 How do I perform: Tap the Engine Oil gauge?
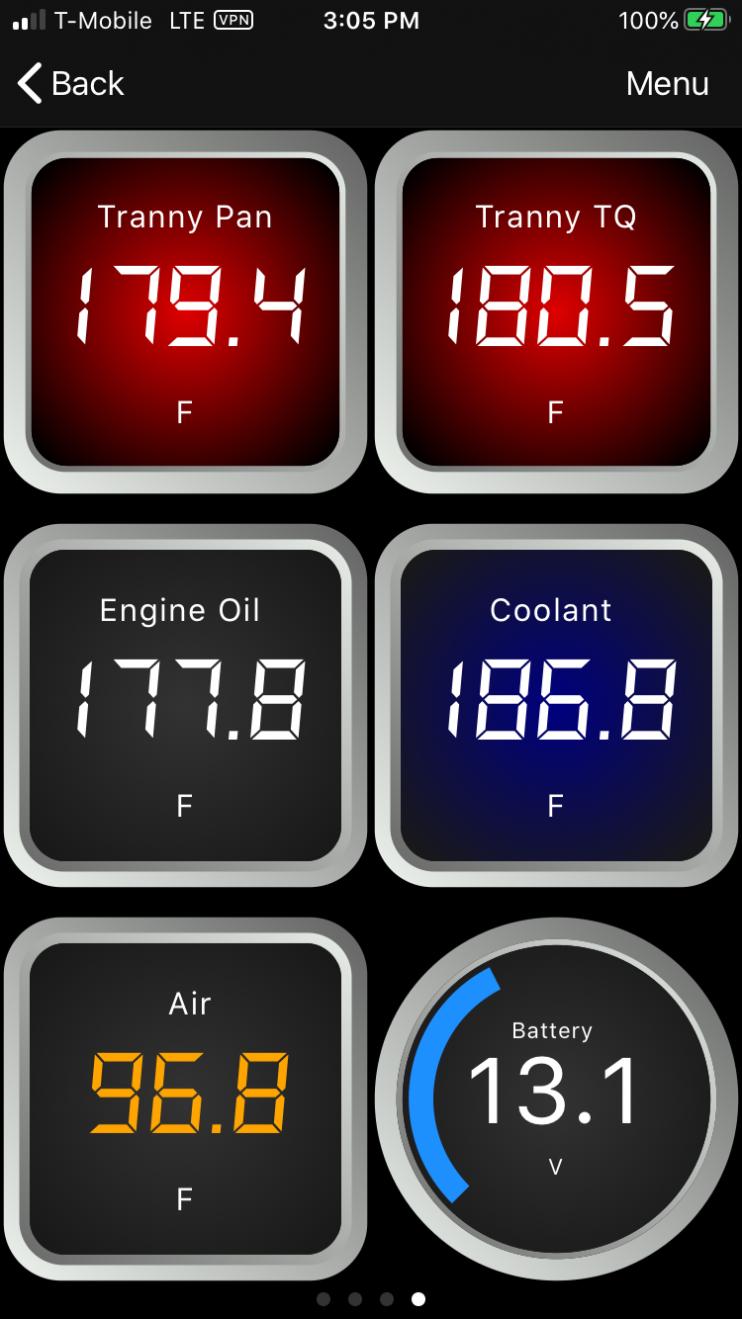pos(185,705)
